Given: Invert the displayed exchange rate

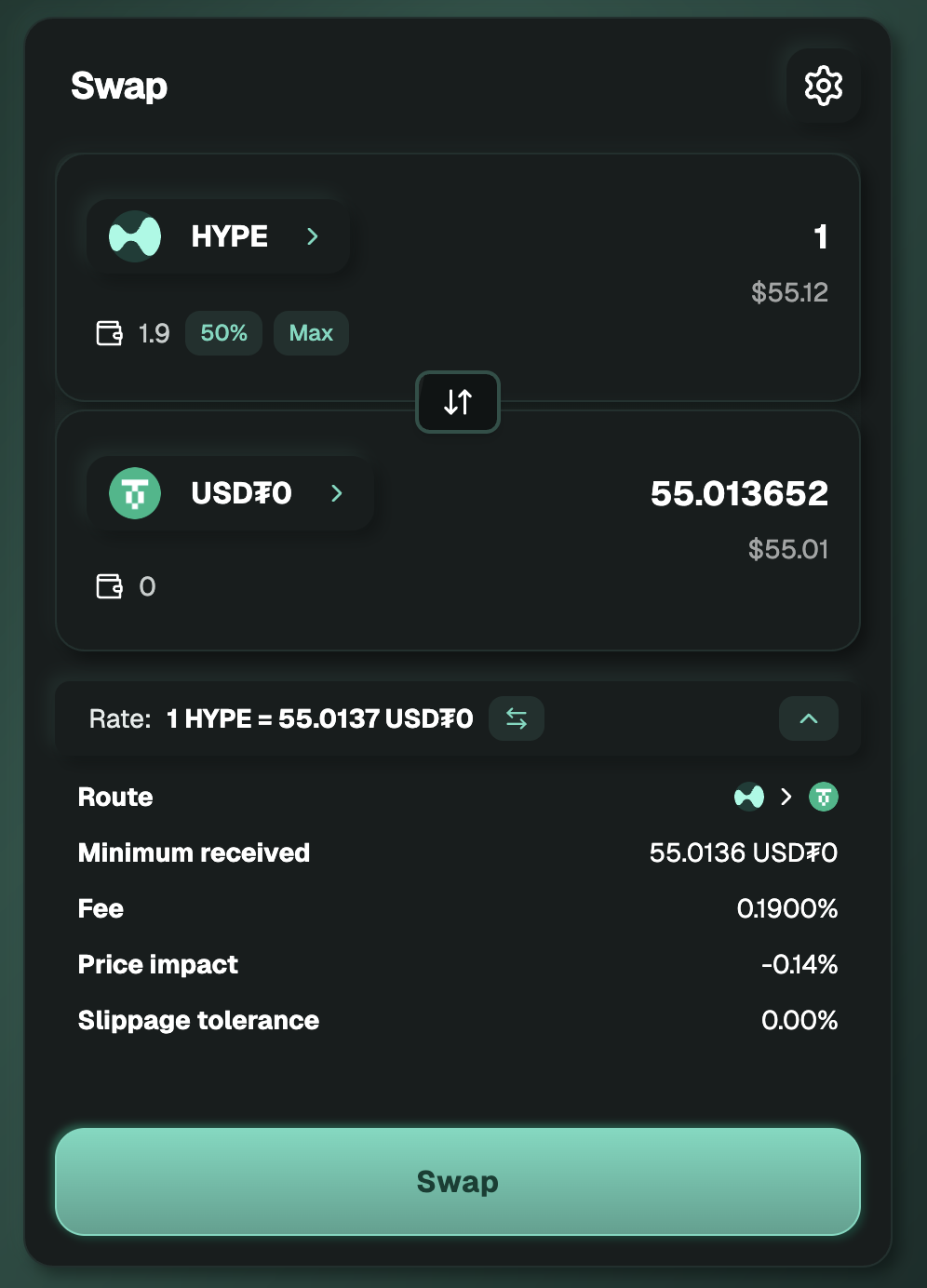Looking at the screenshot, I should 517,718.
